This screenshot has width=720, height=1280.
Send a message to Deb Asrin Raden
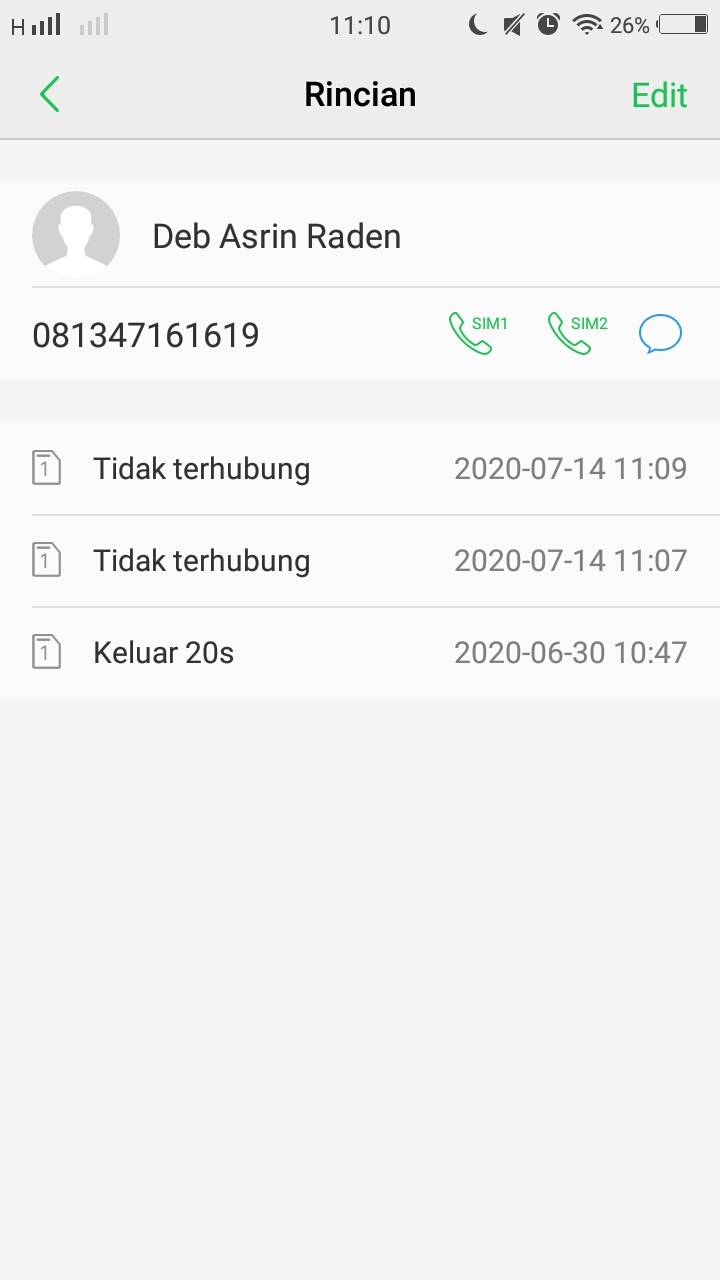coord(660,334)
